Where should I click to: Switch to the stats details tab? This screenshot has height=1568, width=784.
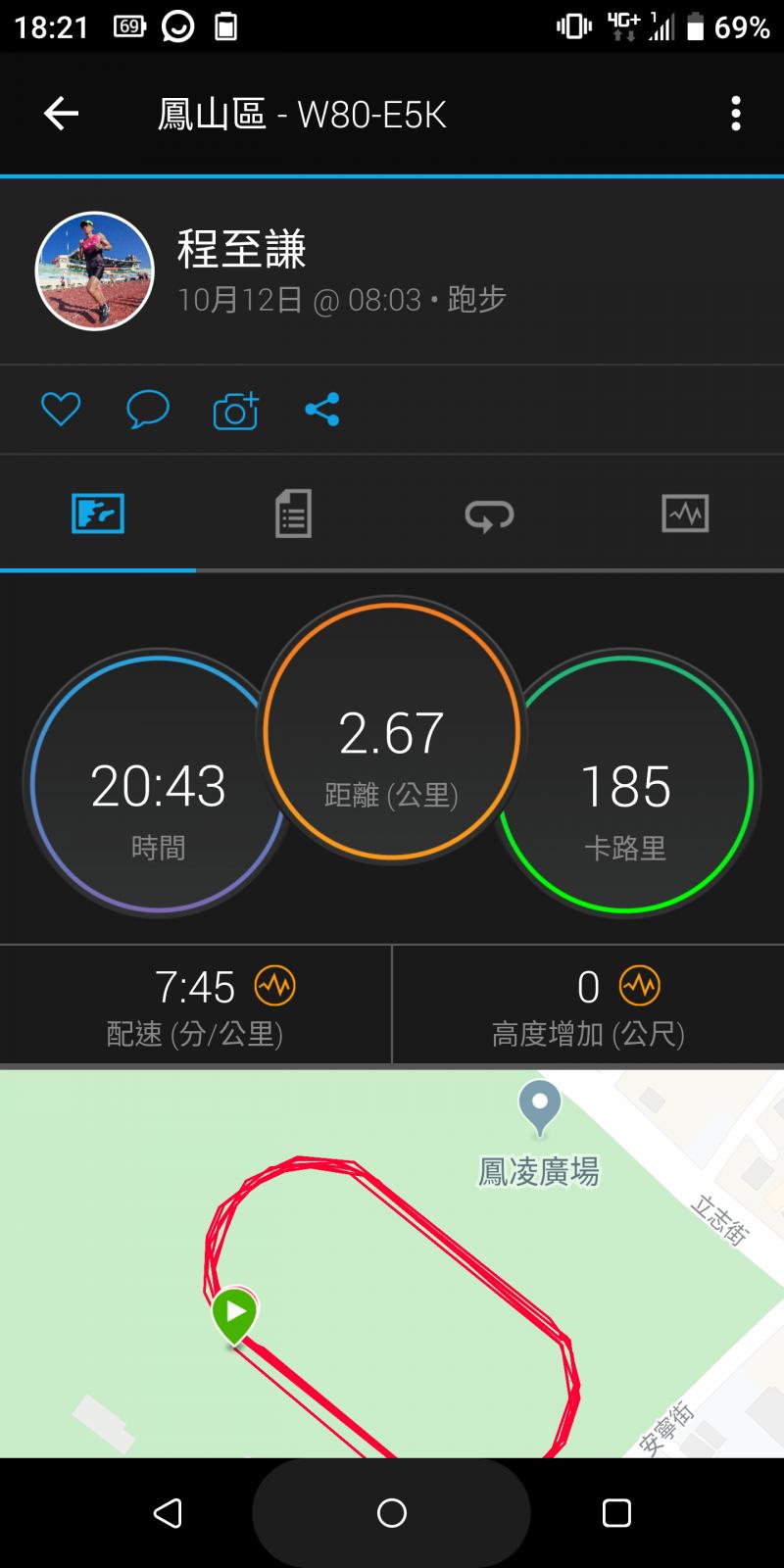[x=293, y=514]
